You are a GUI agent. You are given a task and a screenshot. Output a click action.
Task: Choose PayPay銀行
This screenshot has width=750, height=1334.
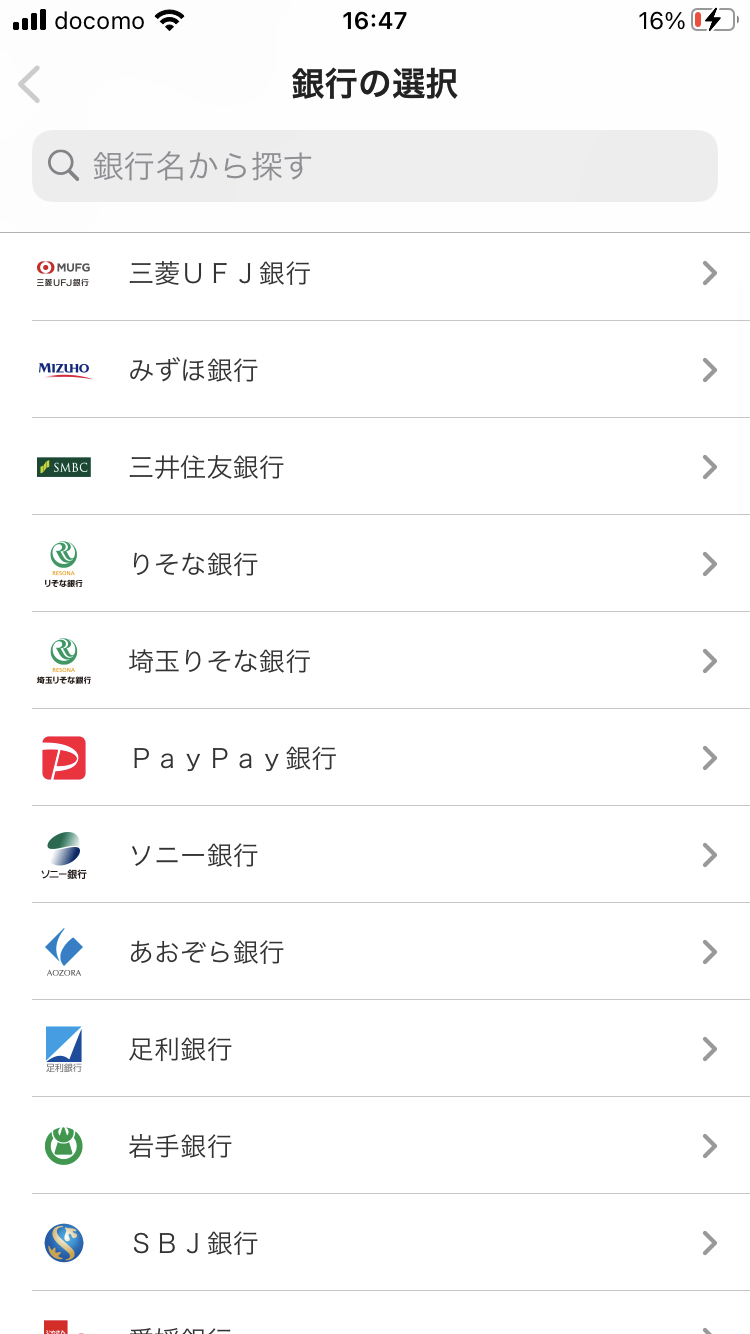tap(375, 758)
